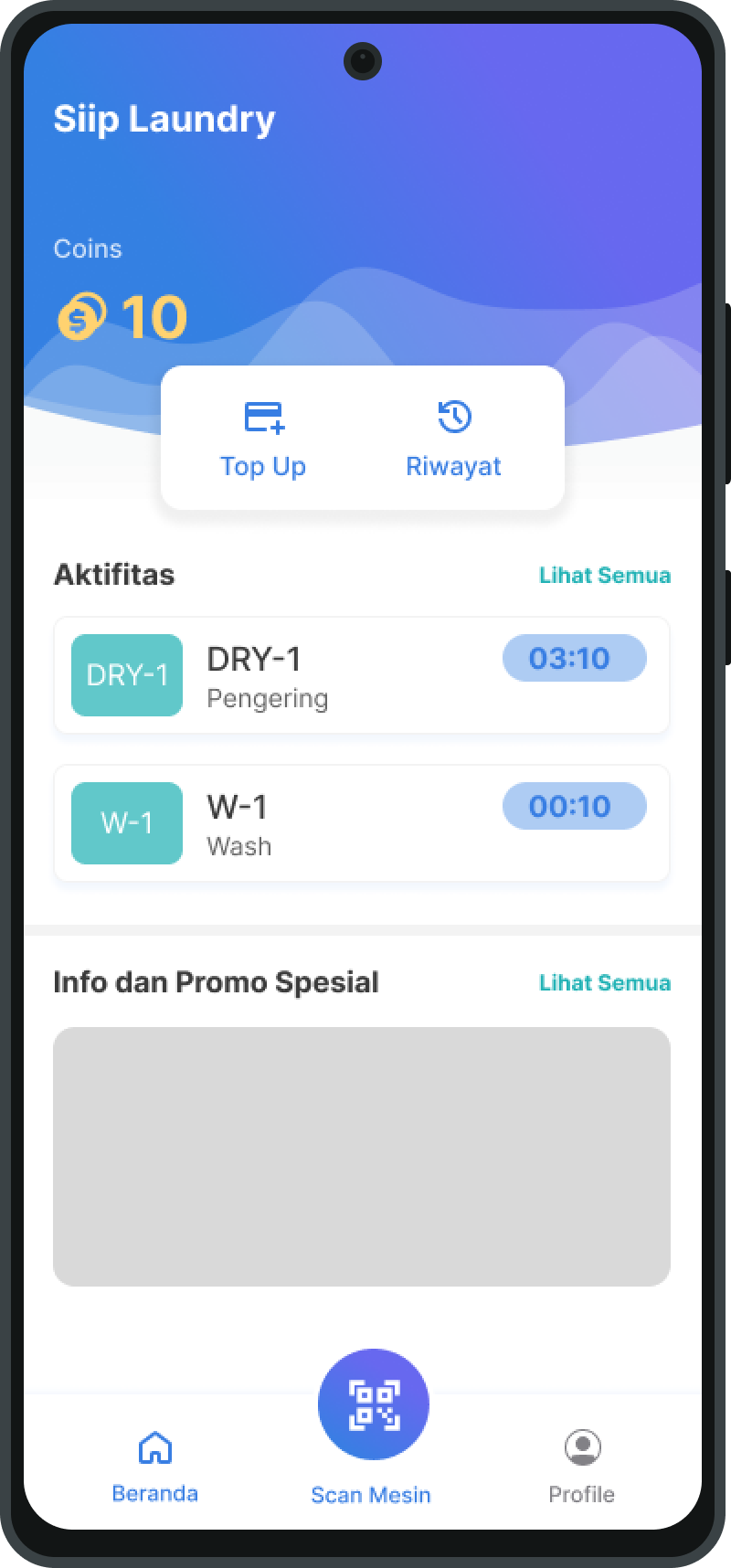731x1568 pixels.
Task: Select the Pengering activity card
Action: [361, 675]
